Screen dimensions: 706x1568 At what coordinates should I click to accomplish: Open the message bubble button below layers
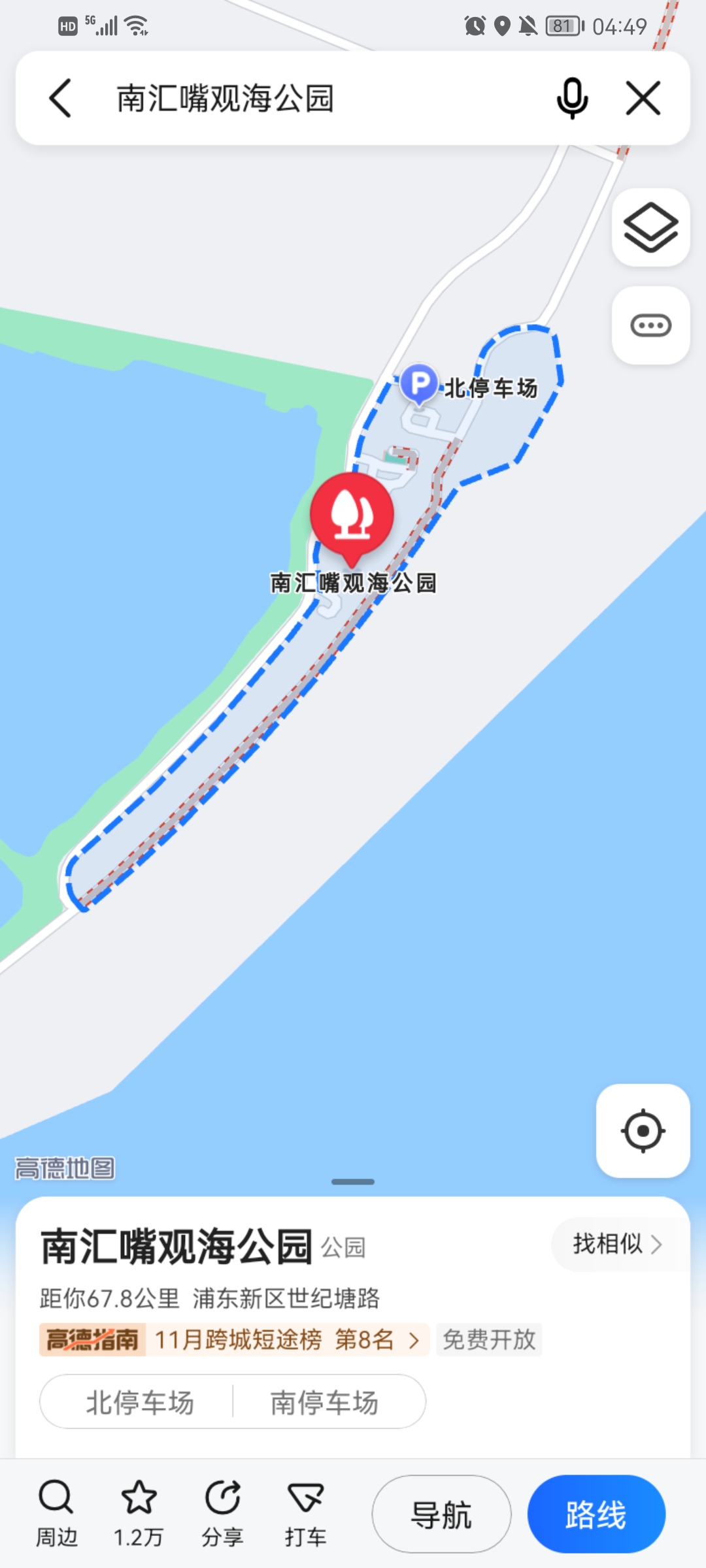650,325
